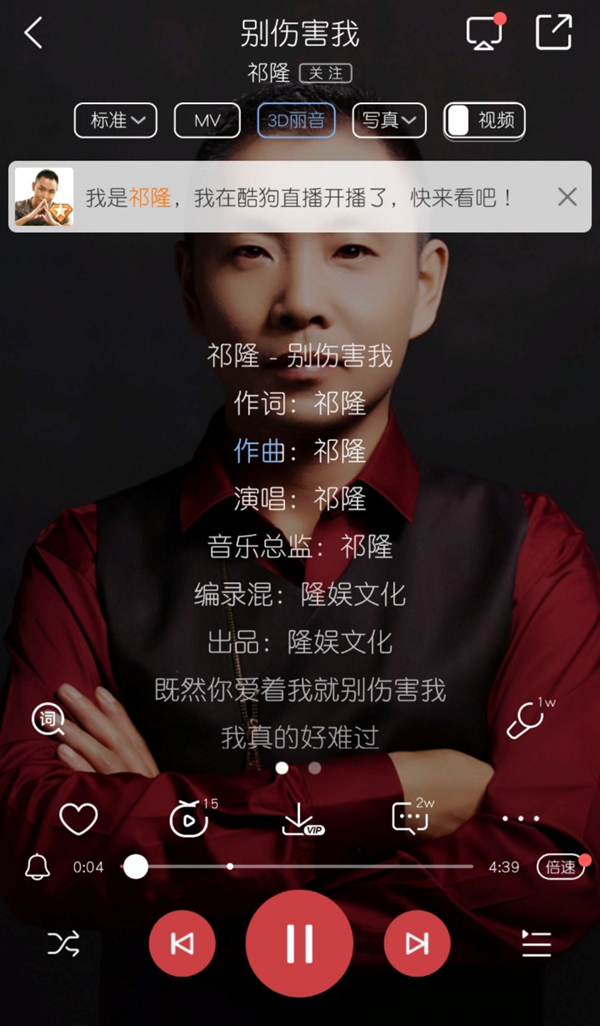Open the 标准 sound quality dropdown
The width and height of the screenshot is (600, 1026).
(116, 120)
